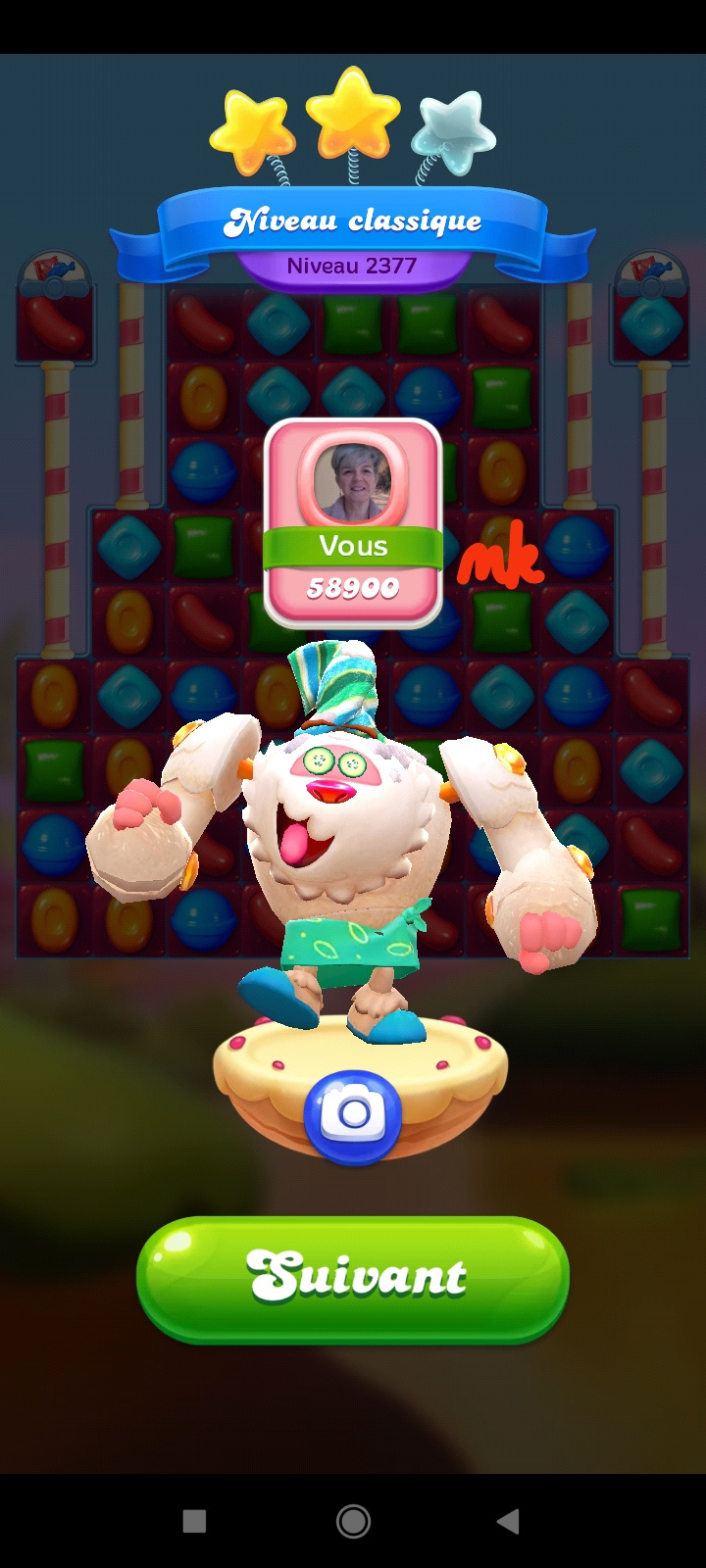Open the recent apps view

(194, 1521)
